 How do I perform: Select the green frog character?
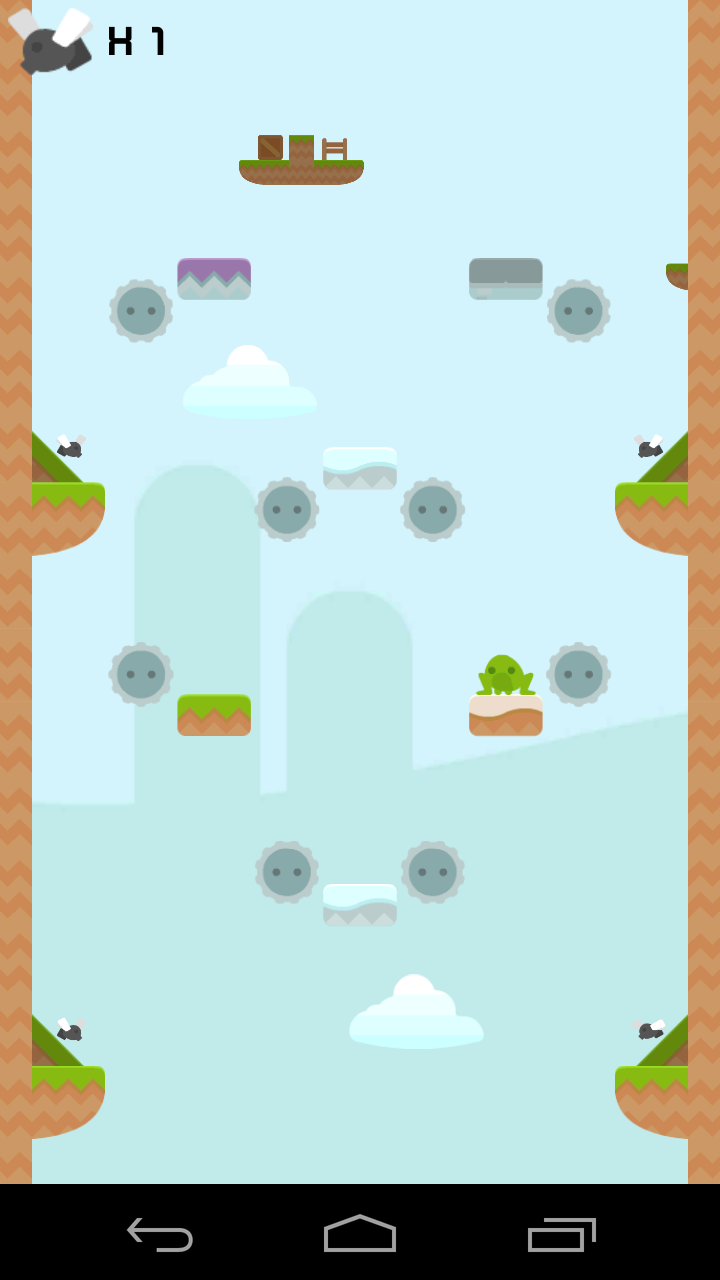[505, 675]
